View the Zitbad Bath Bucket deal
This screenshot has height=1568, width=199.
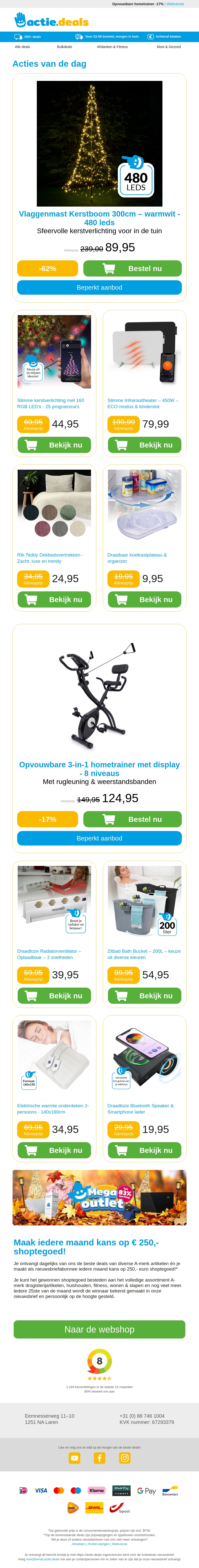(144, 996)
